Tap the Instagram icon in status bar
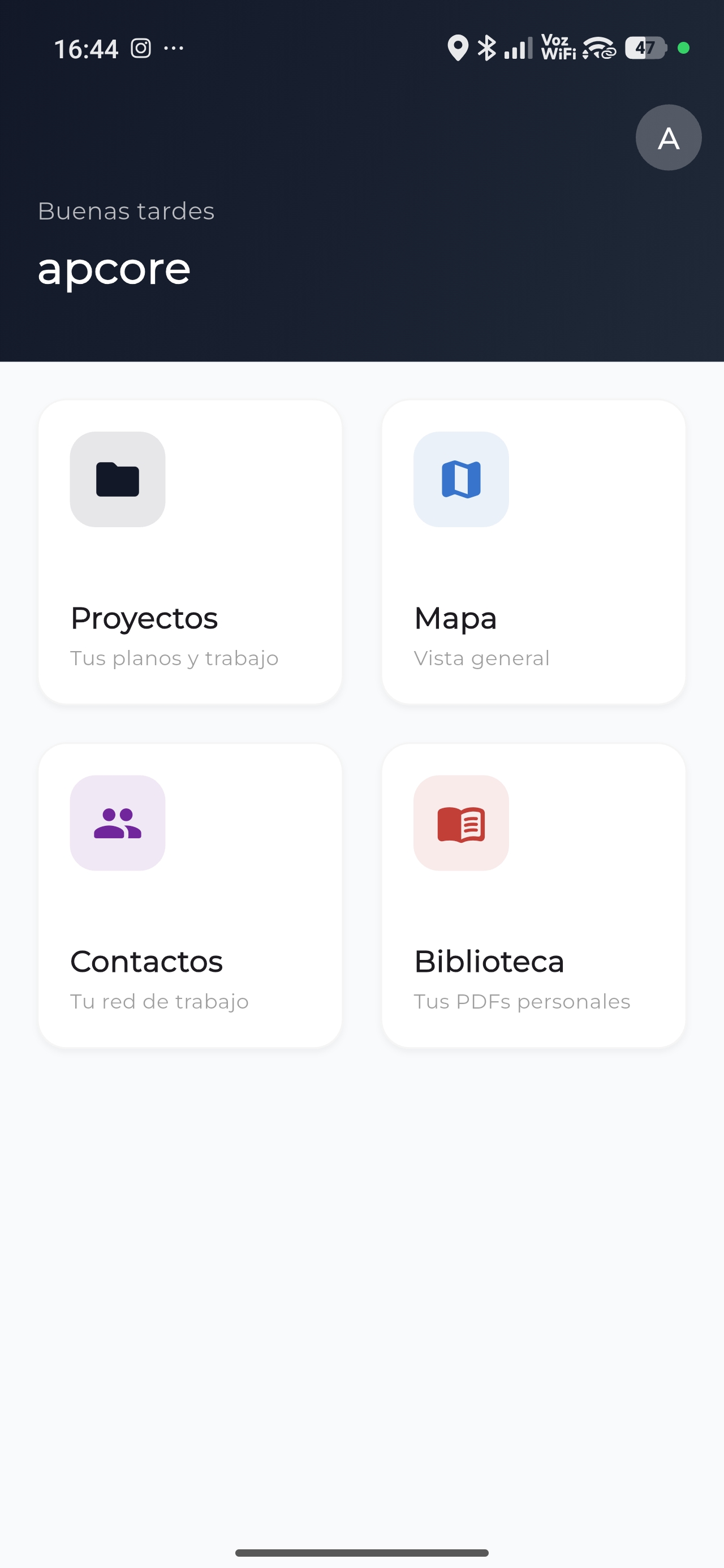Image resolution: width=724 pixels, height=1568 pixels. (141, 48)
